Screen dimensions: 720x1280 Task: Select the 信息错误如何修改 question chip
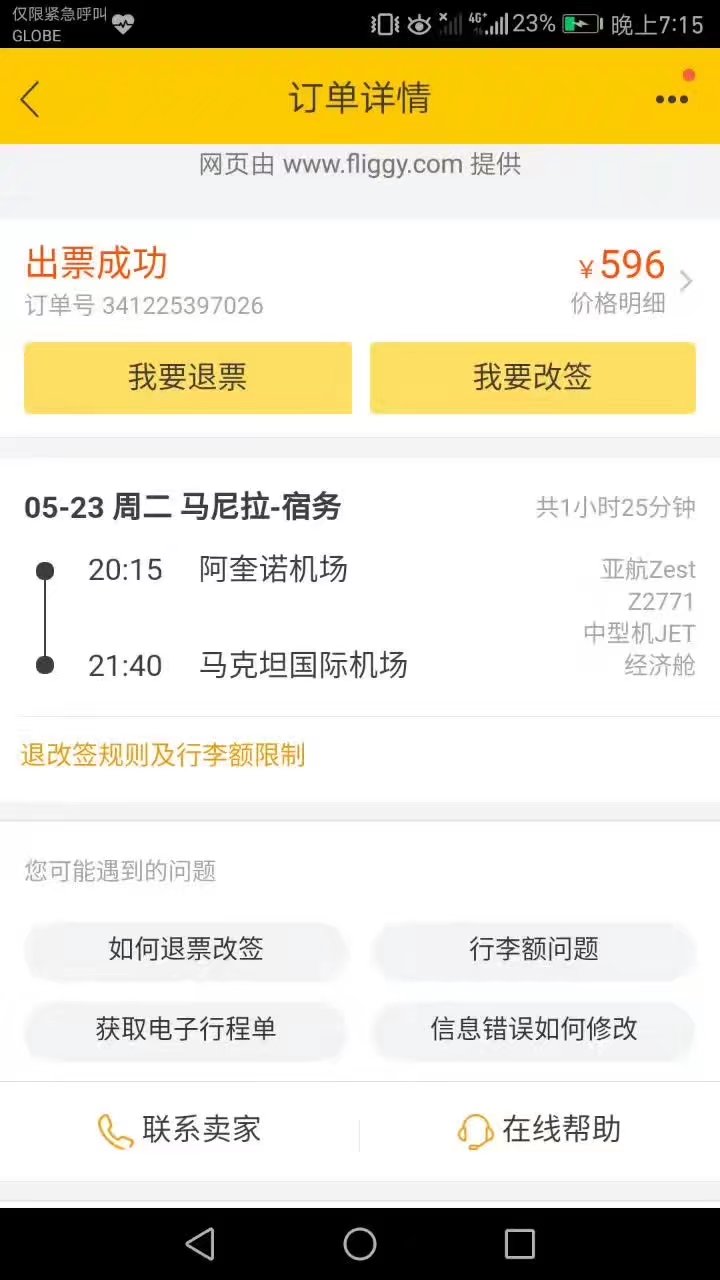tap(534, 1029)
